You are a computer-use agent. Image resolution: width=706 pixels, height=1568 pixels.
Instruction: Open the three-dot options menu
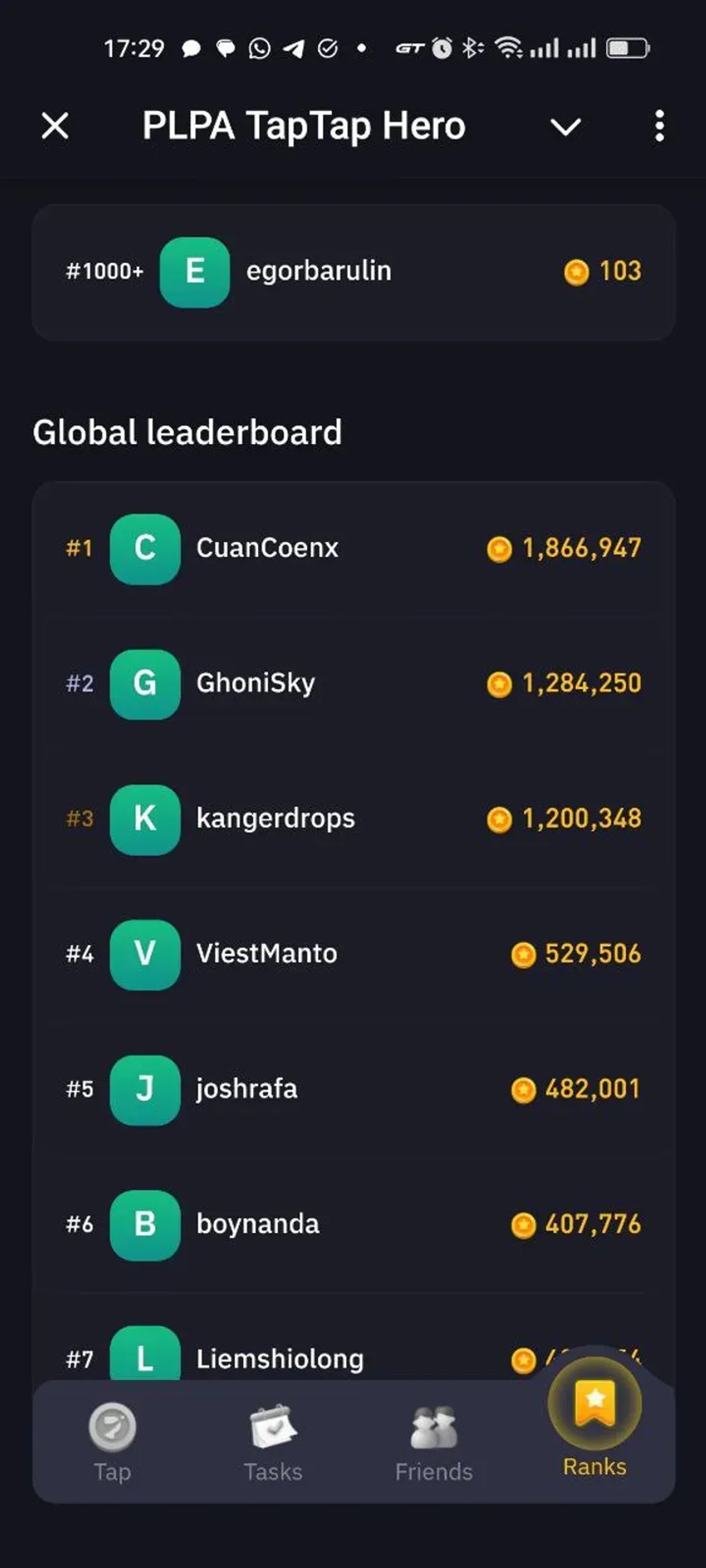tap(659, 126)
